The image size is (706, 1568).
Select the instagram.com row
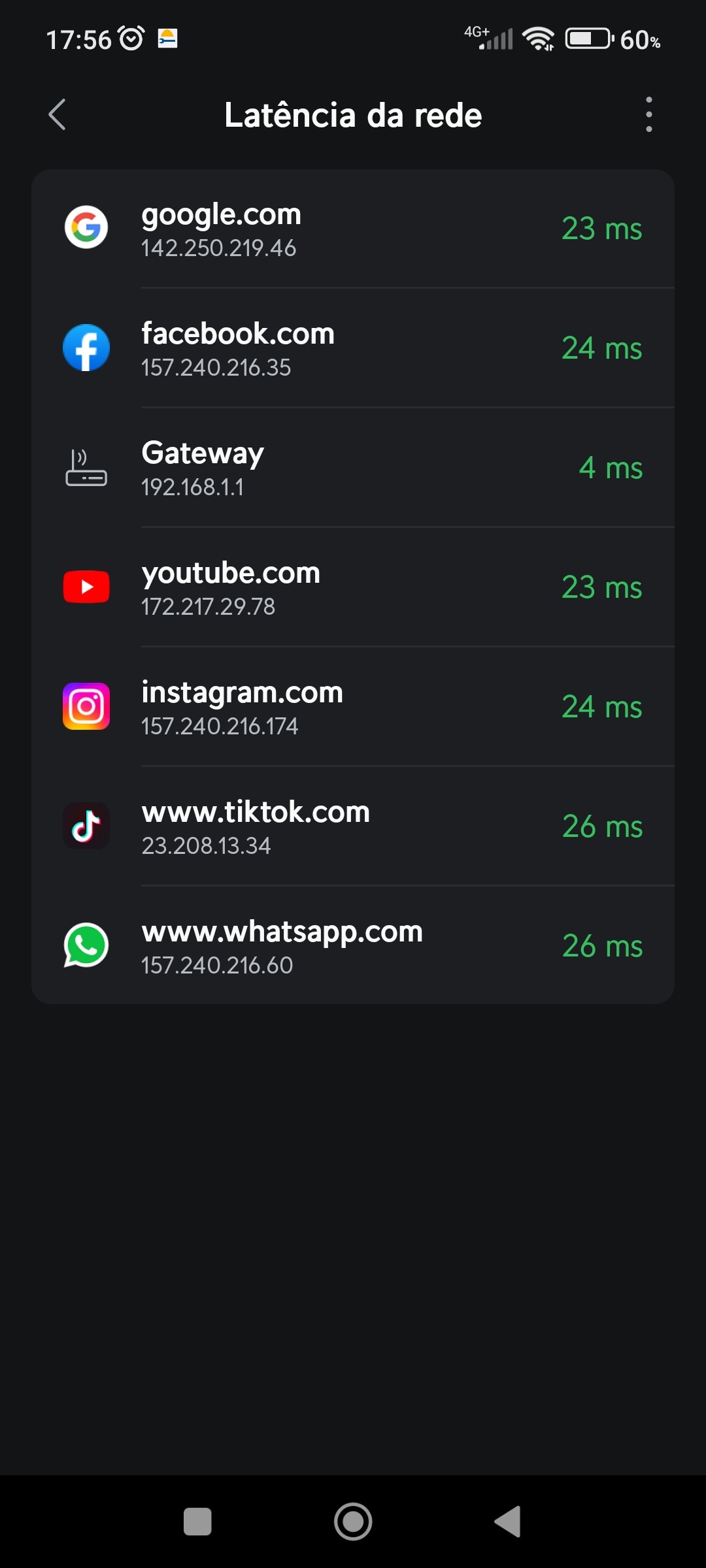[x=353, y=707]
